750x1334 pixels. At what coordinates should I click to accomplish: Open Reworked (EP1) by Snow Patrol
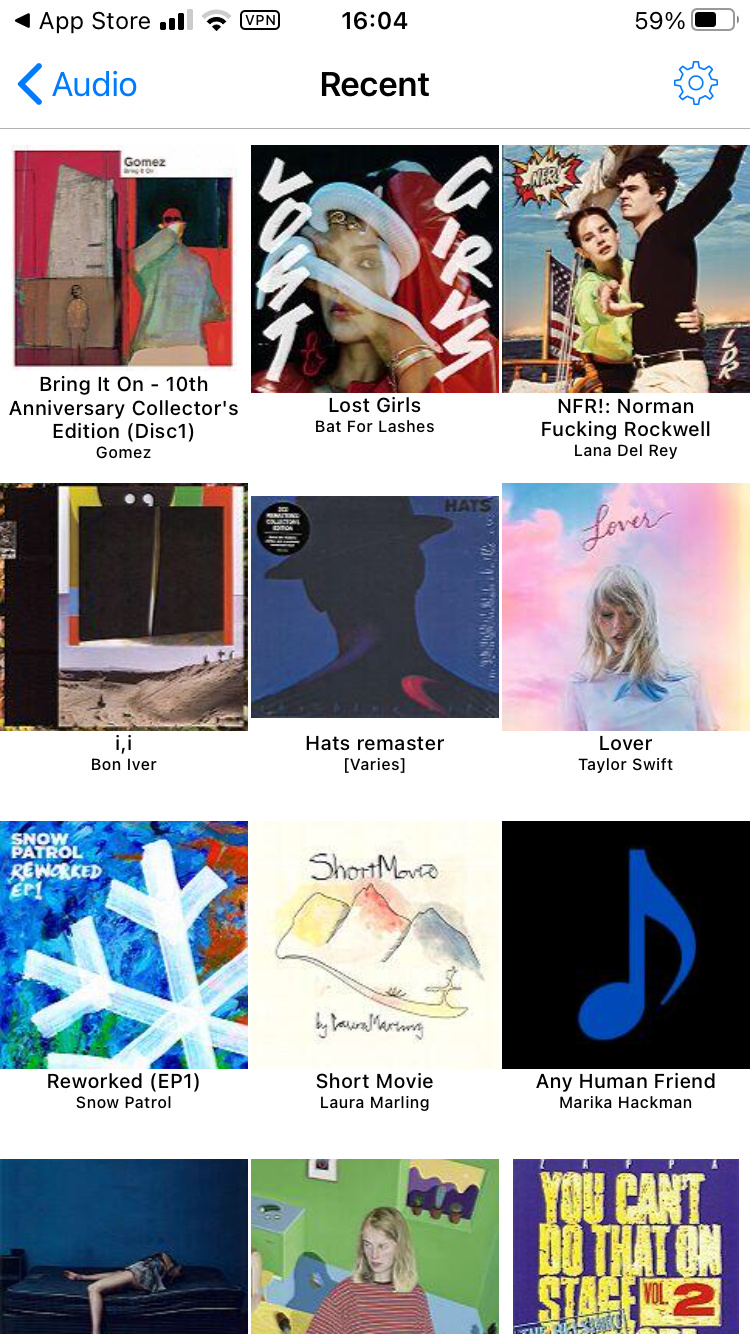pyautogui.click(x=124, y=944)
